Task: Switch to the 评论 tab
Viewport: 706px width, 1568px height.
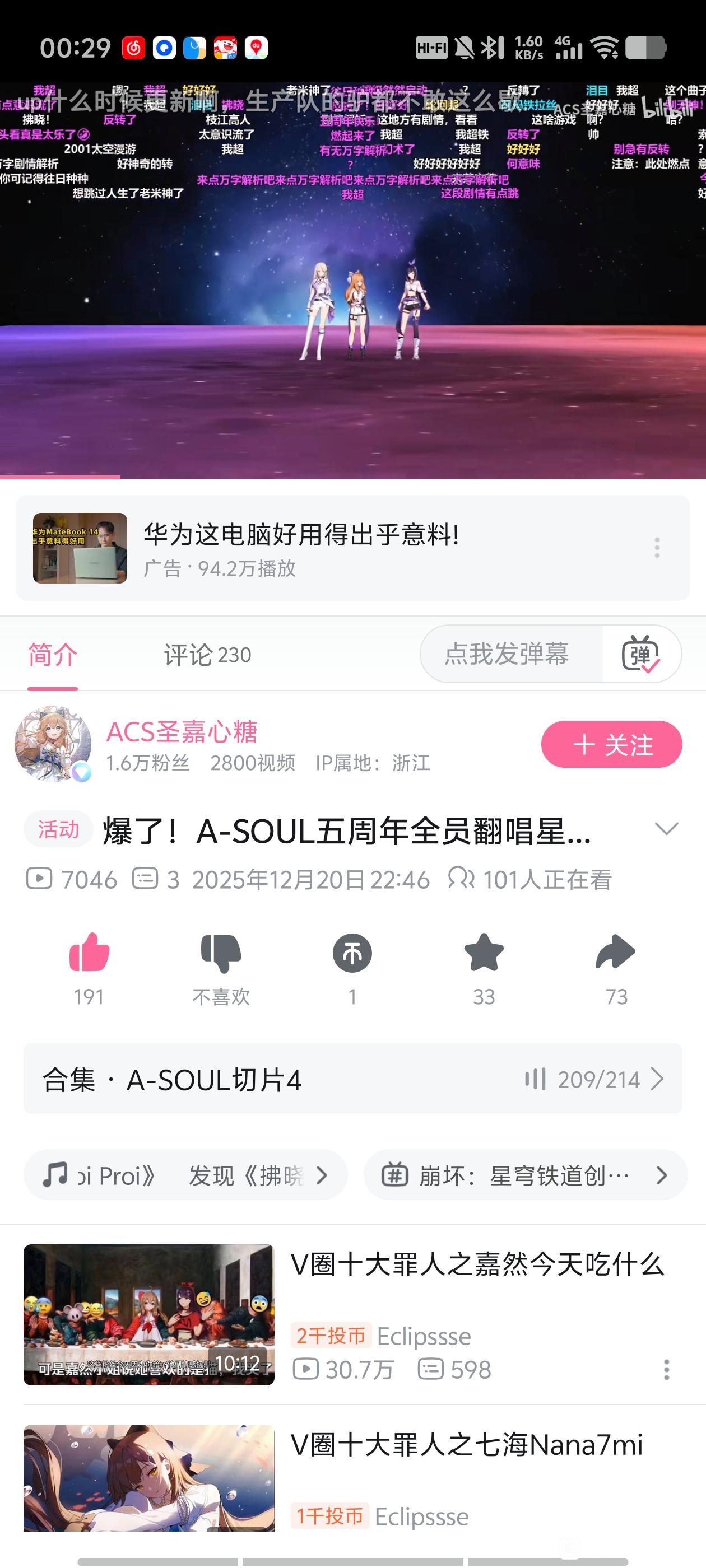Action: 207,655
